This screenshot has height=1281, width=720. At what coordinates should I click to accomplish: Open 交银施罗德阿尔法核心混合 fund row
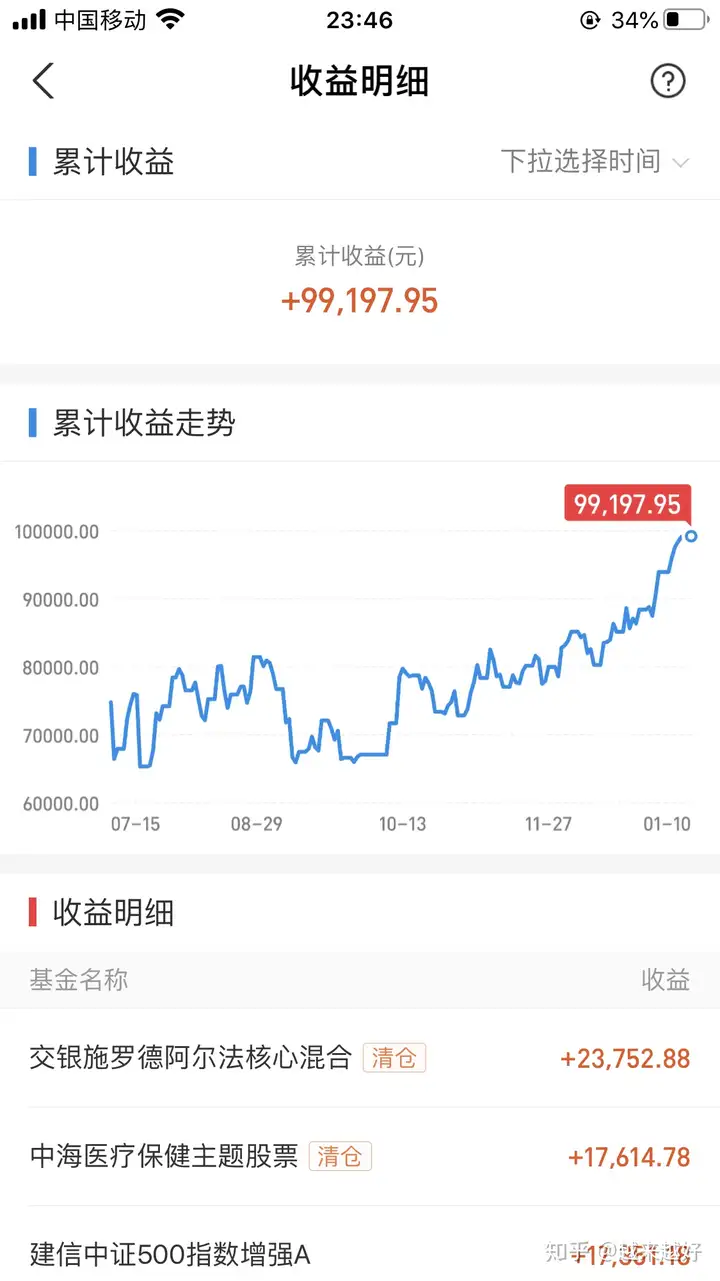pyautogui.click(x=360, y=1057)
